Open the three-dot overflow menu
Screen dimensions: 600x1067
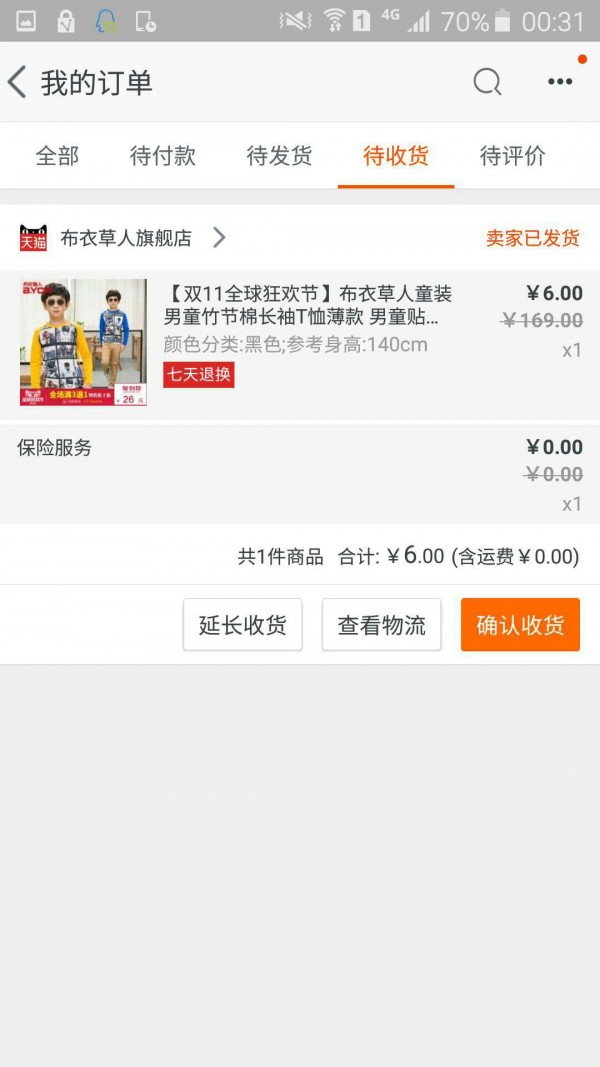coord(560,82)
